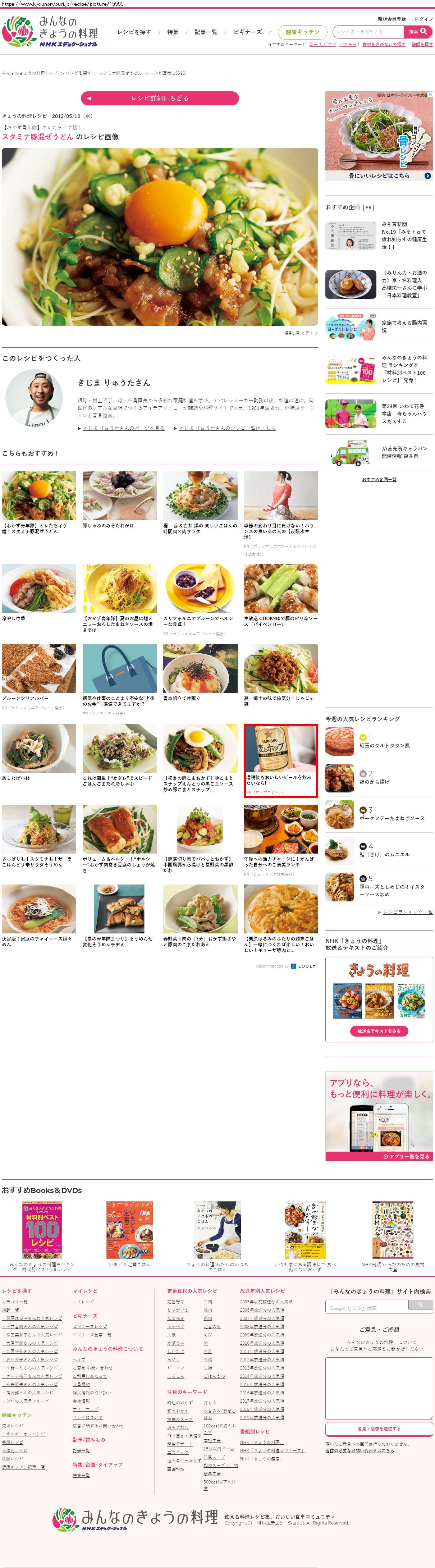435x1568 pixels.
Task: Open the ビギナーズ navigation item
Action: [248, 32]
